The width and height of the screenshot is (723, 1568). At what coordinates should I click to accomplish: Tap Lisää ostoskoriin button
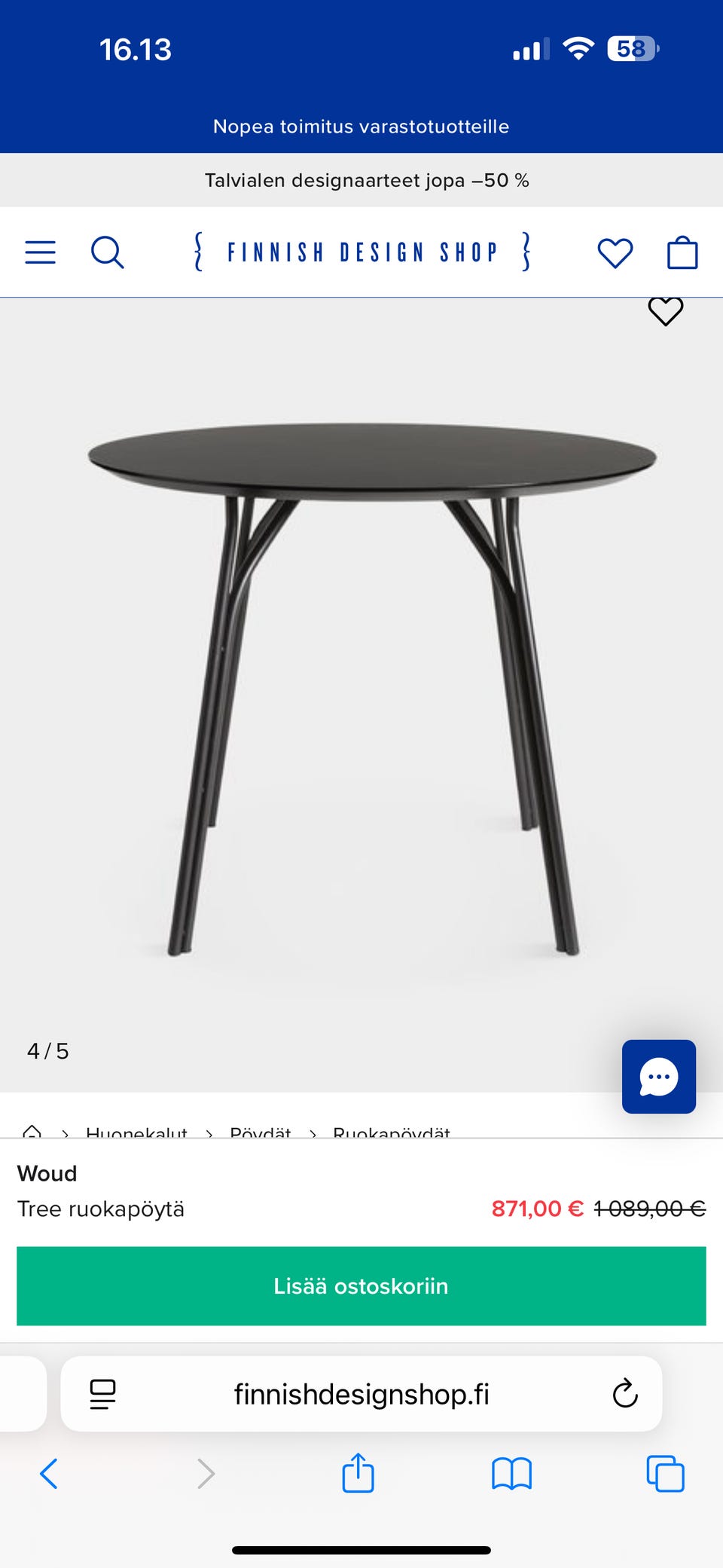click(x=361, y=1285)
